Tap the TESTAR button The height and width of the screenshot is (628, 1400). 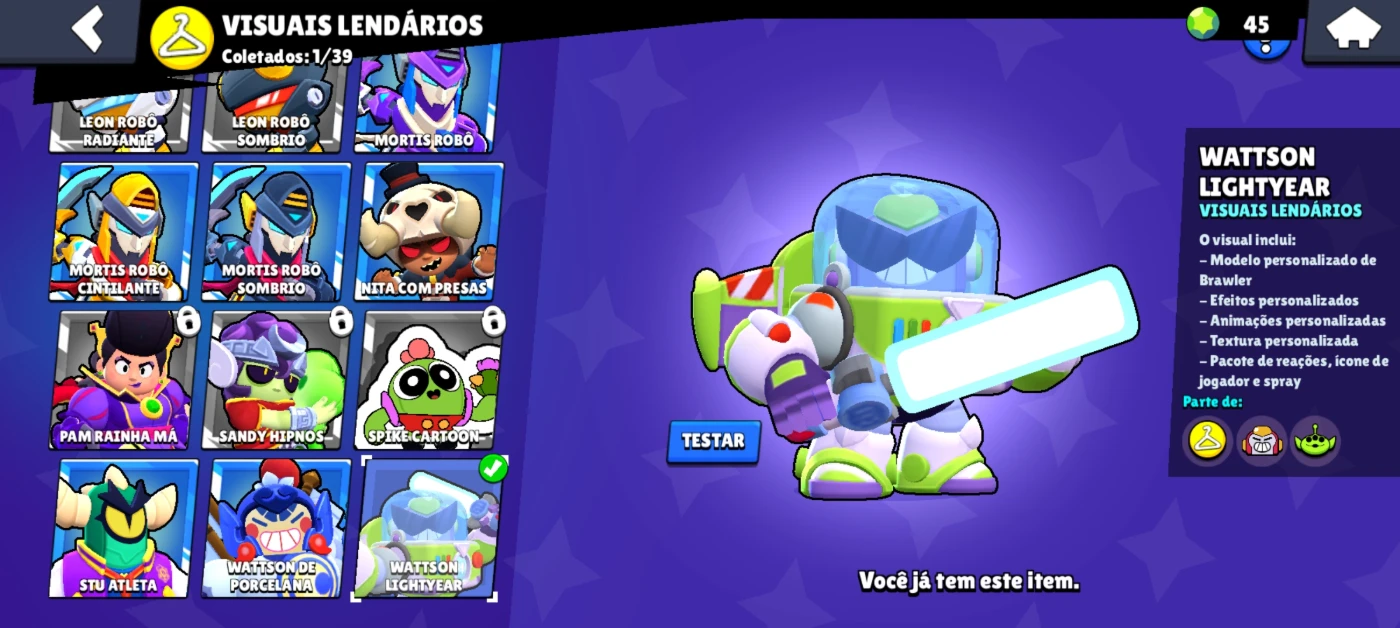pos(713,441)
